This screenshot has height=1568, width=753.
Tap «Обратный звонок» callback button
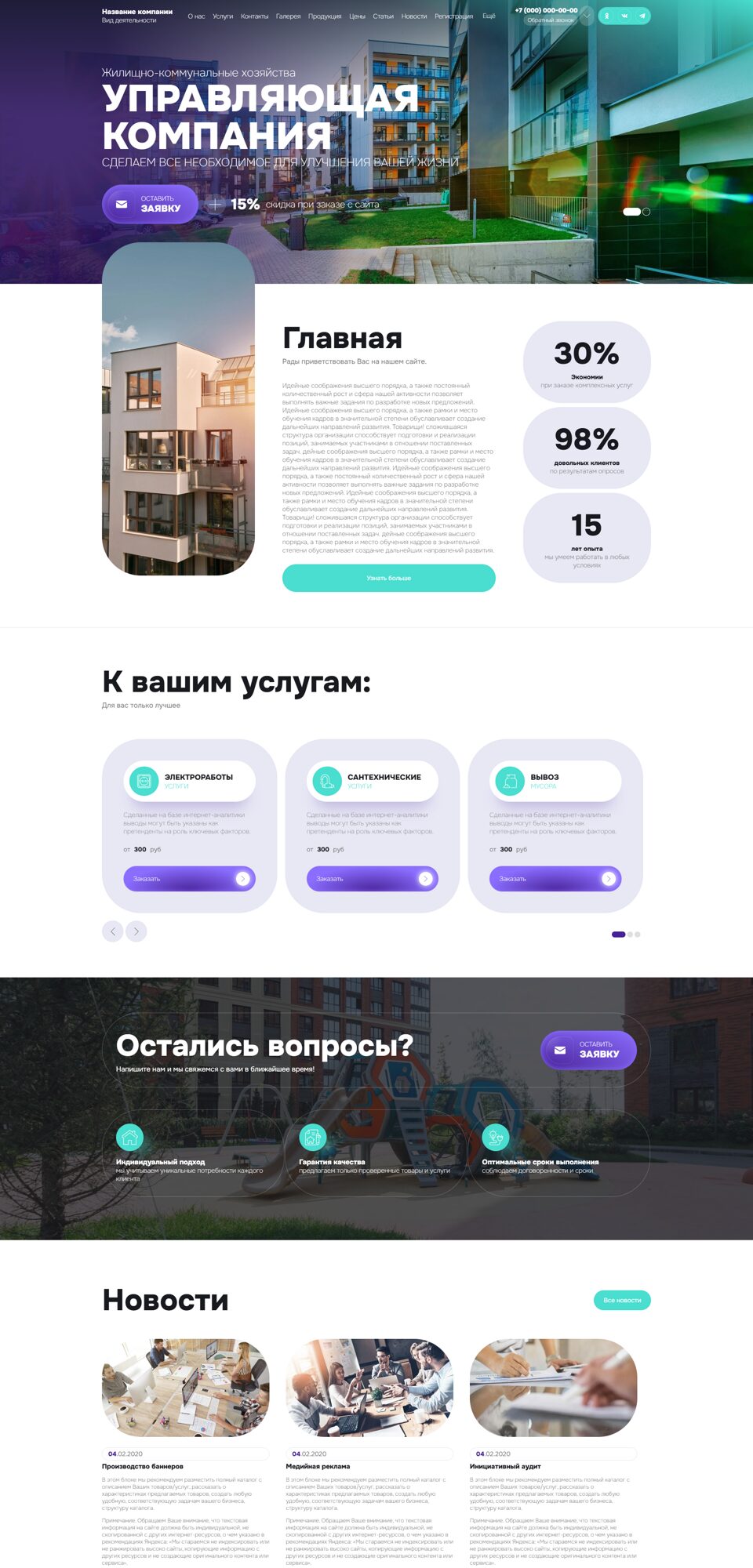tap(550, 20)
